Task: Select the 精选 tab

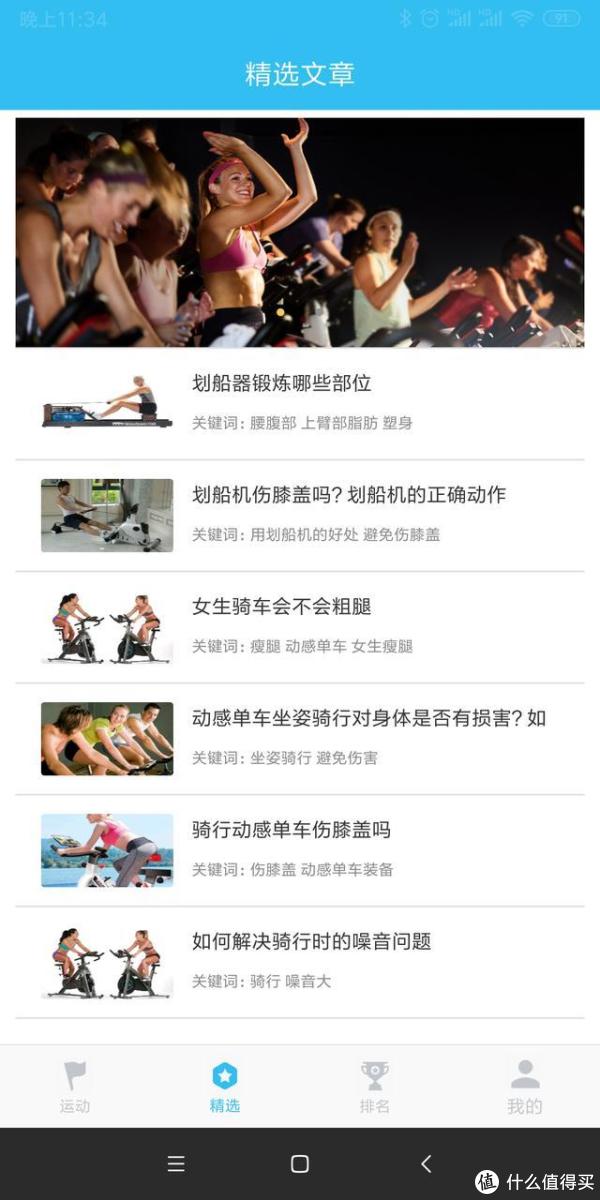Action: point(225,1087)
